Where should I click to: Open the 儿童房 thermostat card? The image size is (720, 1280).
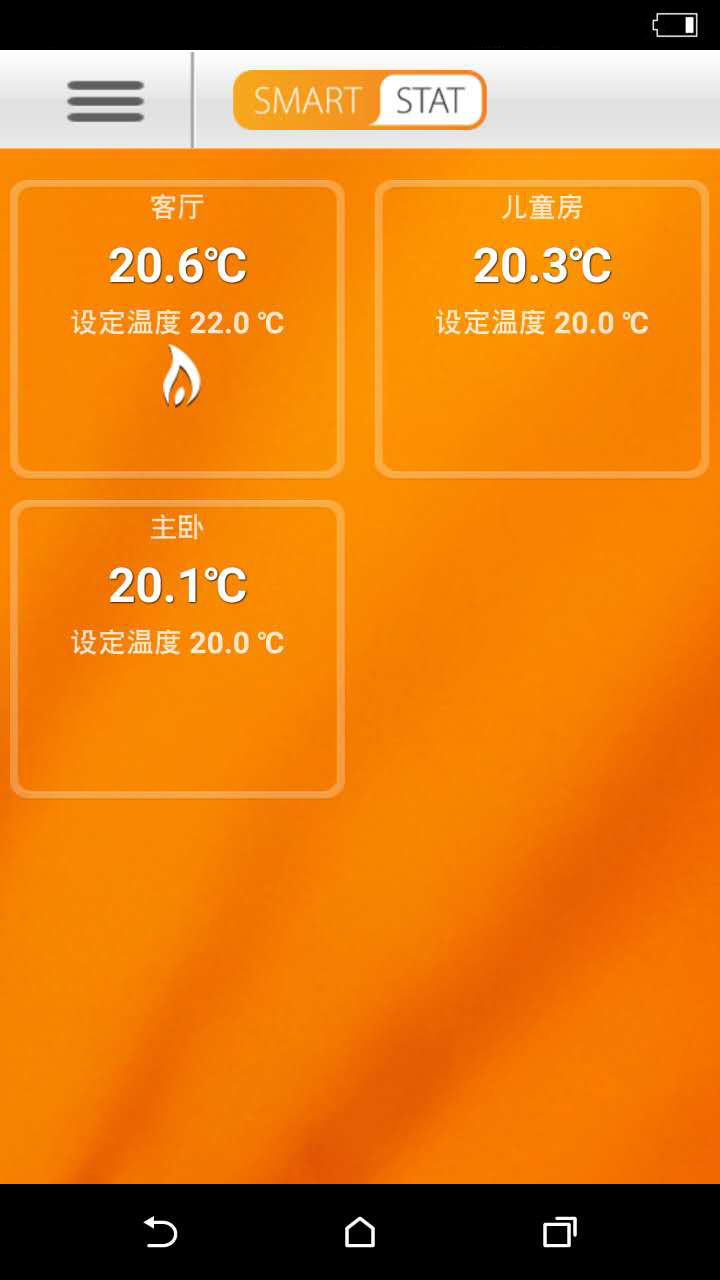542,328
